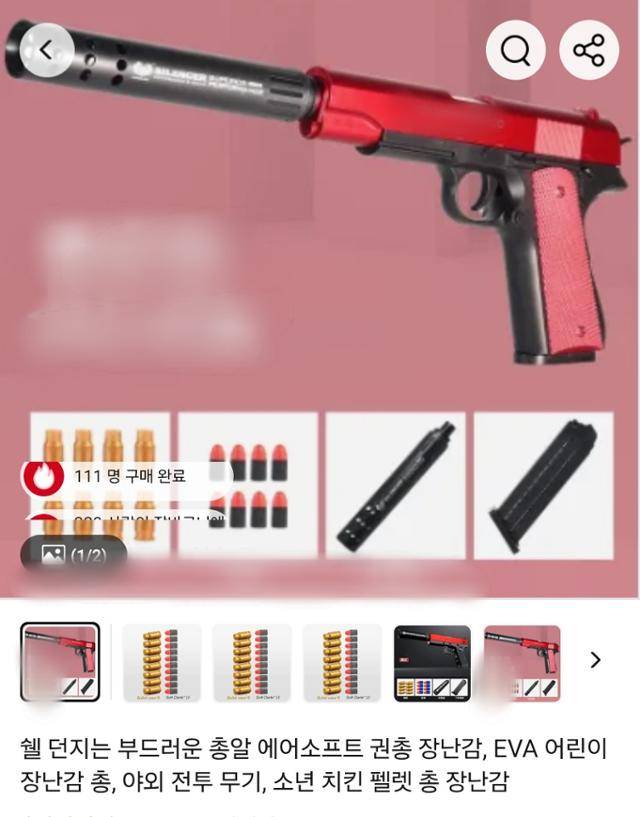The width and height of the screenshot is (640, 817).
Task: Open the image gallery counter 1/2
Action: click(74, 554)
